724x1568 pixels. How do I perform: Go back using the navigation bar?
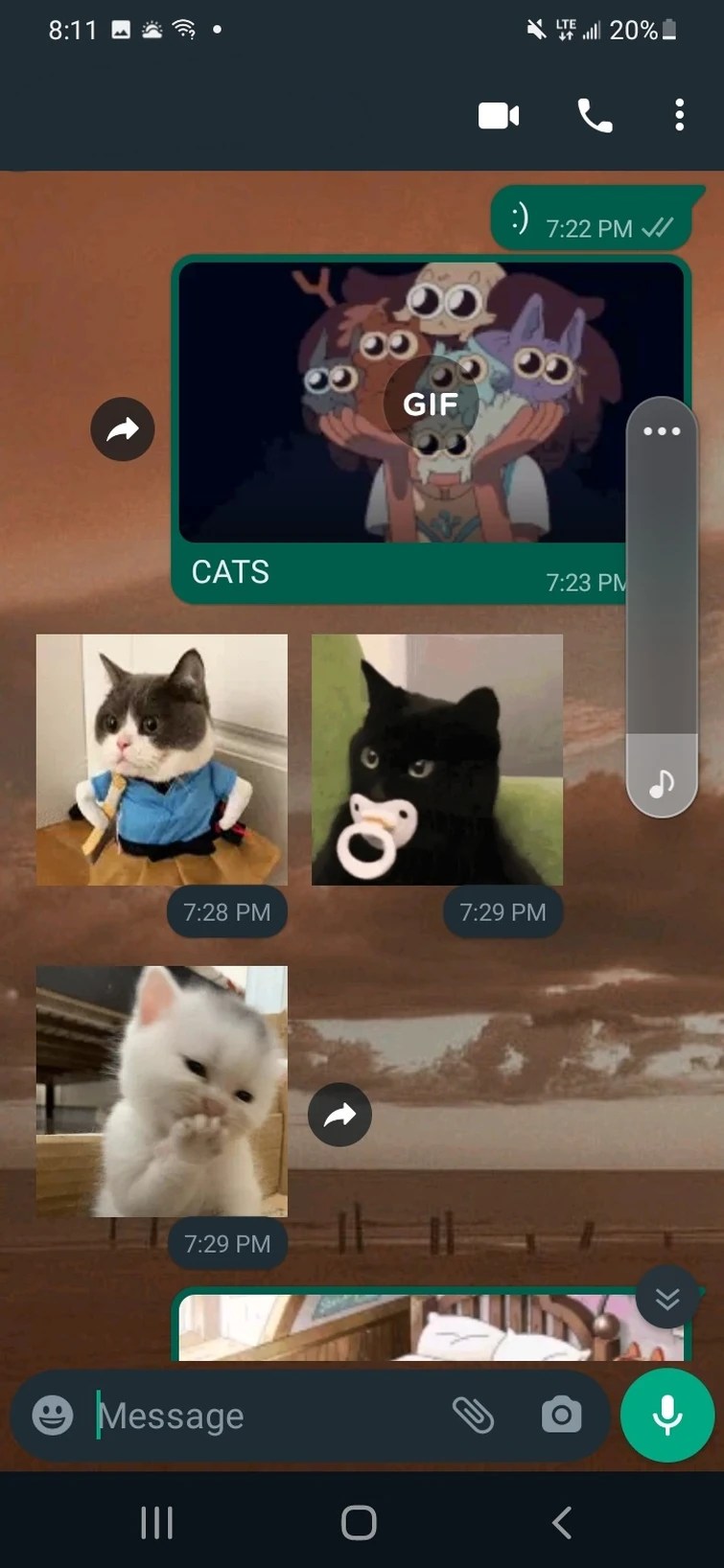(x=562, y=1522)
